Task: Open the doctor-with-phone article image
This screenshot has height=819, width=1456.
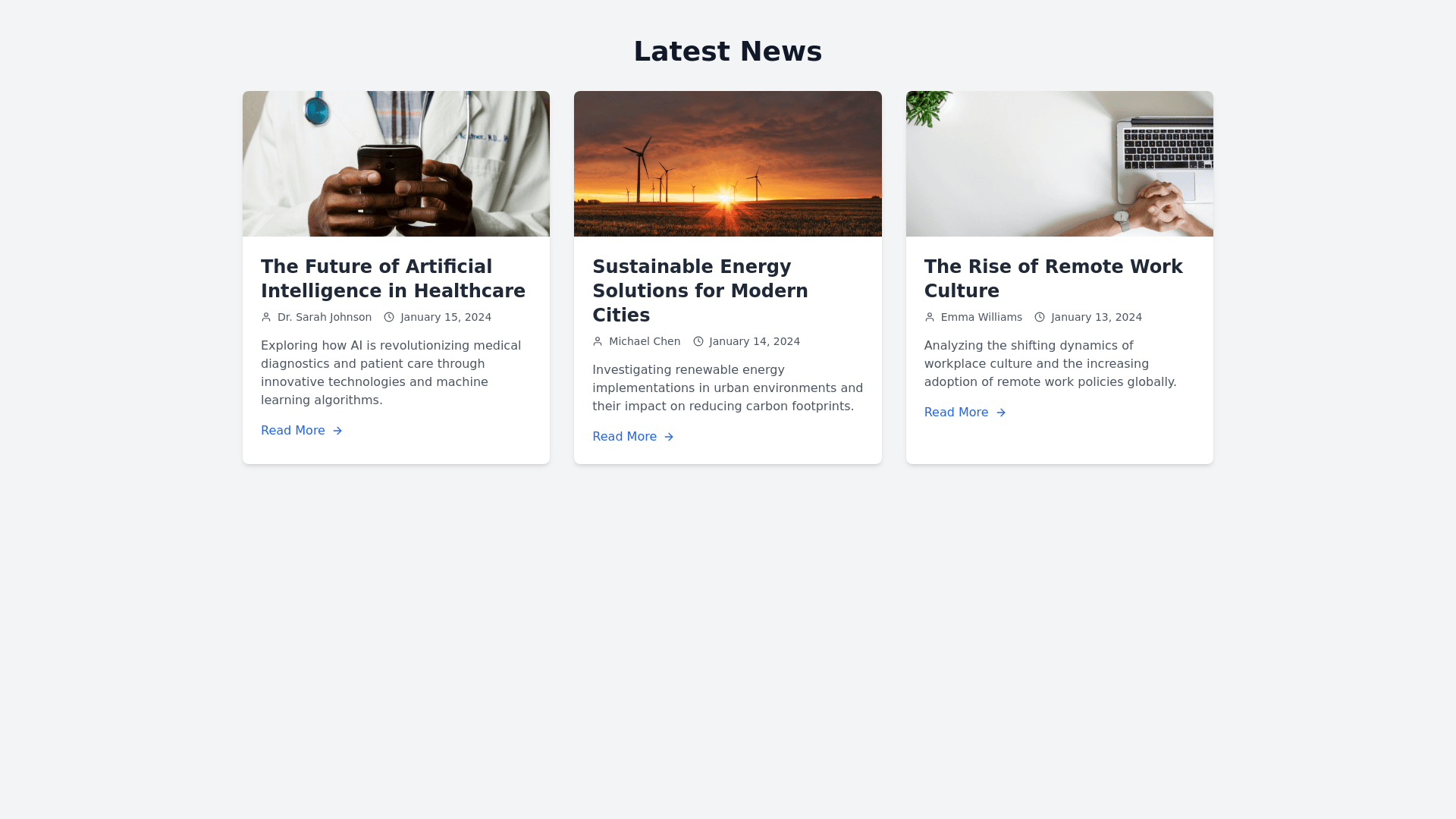Action: [396, 164]
